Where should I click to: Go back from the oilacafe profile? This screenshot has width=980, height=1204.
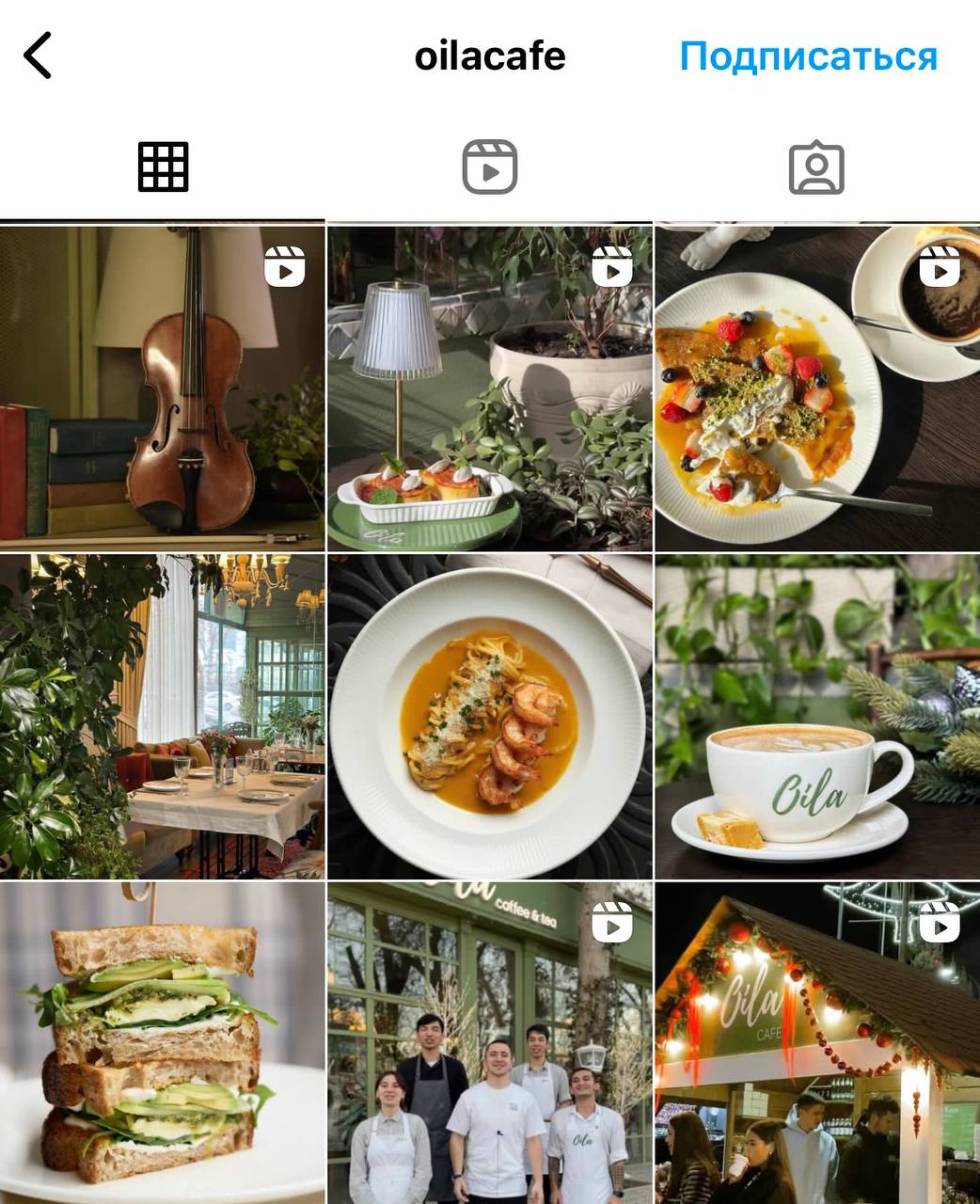pos(38,55)
